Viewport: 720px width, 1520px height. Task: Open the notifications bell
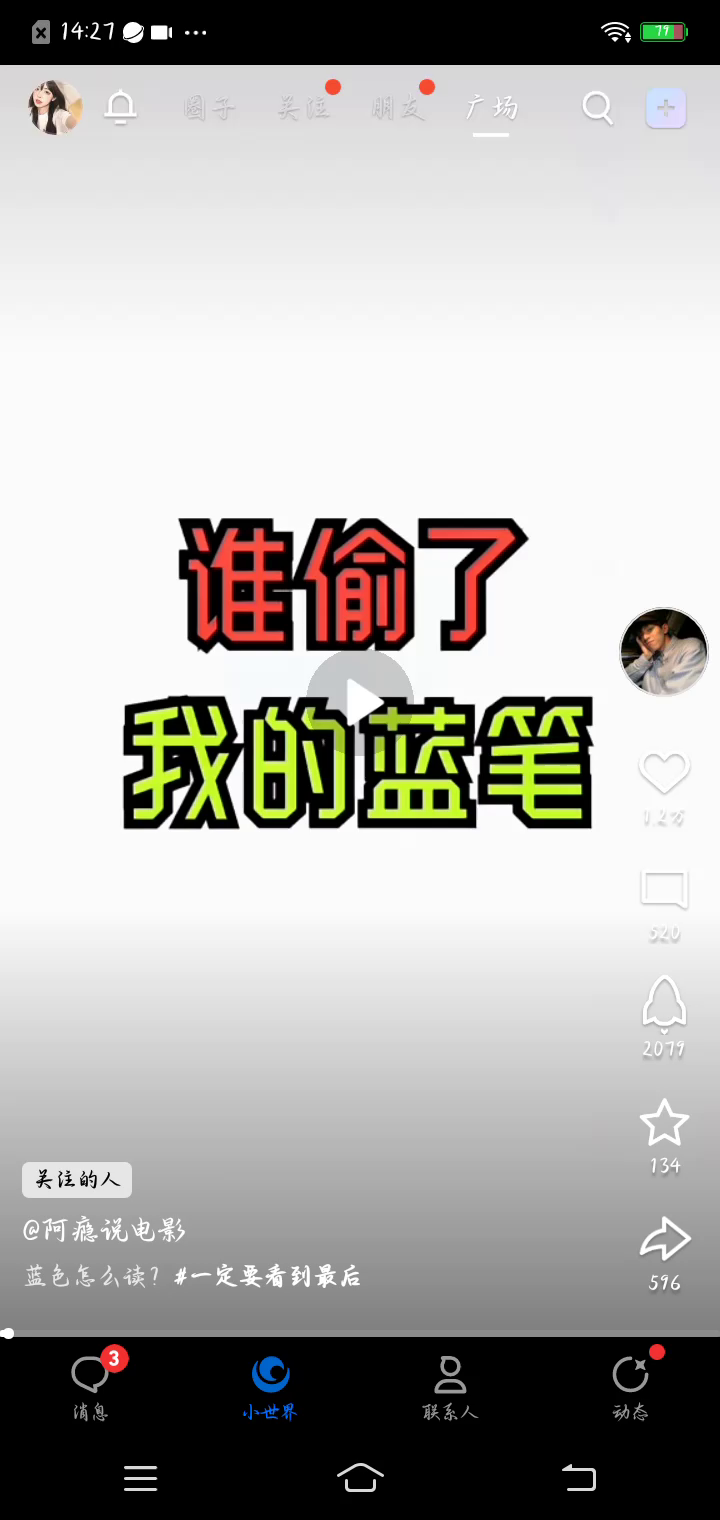point(121,107)
